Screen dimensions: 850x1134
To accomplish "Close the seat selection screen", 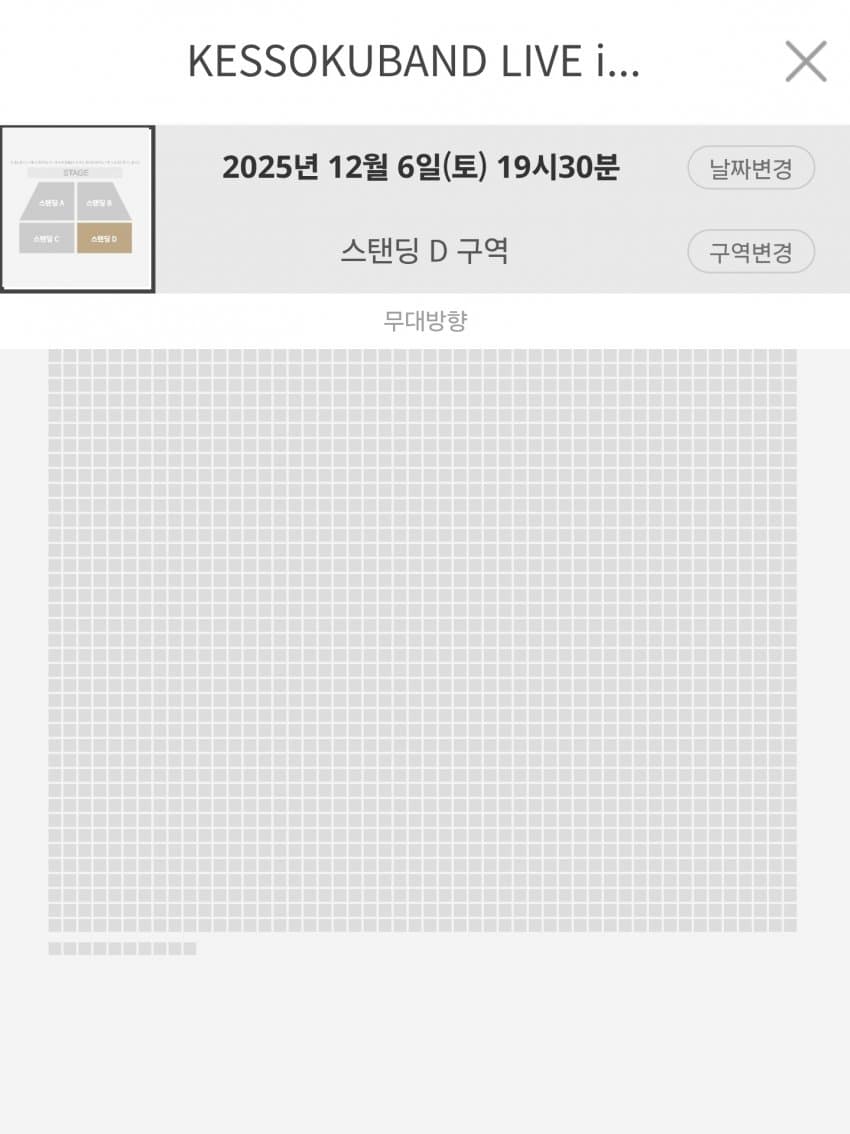I will click(x=805, y=61).
